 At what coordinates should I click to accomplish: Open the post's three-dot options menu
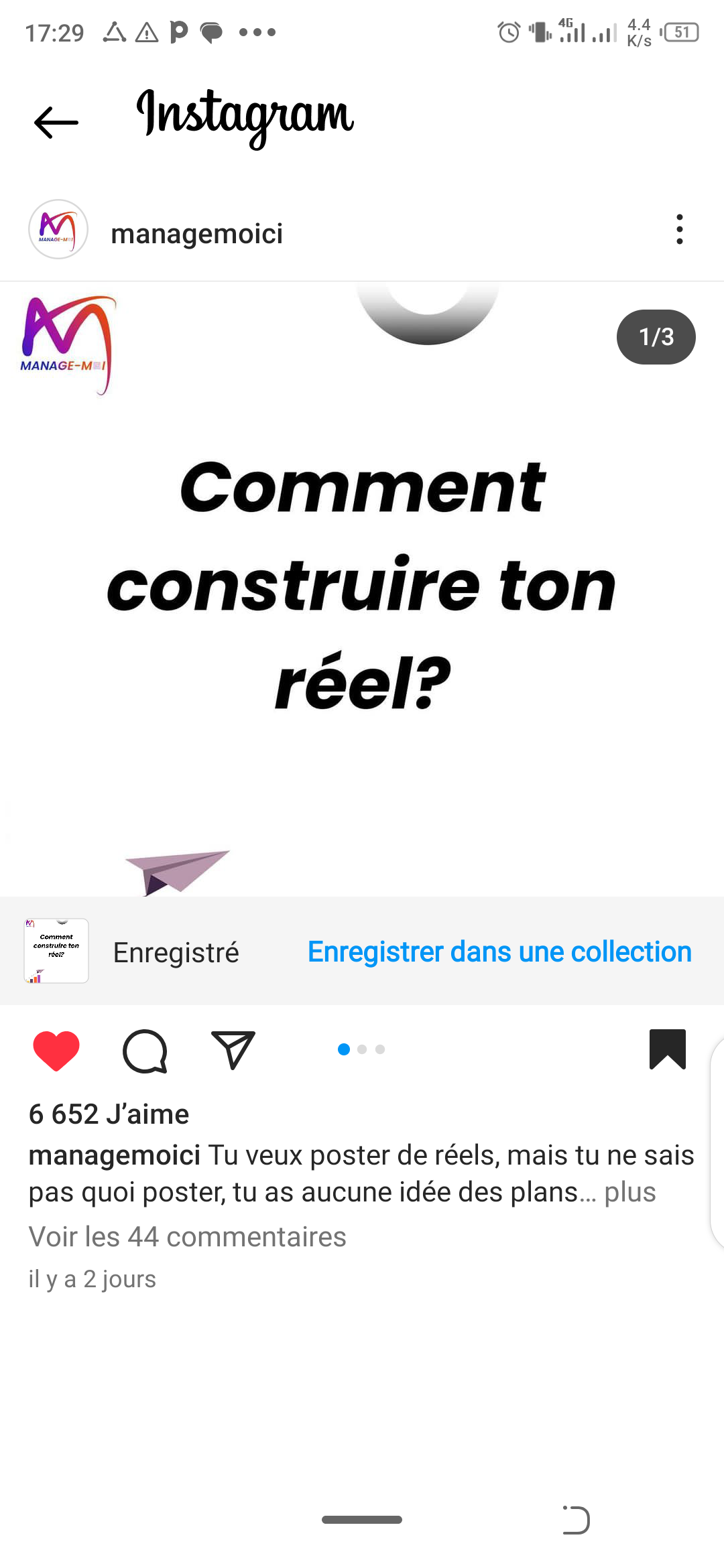pyautogui.click(x=679, y=229)
